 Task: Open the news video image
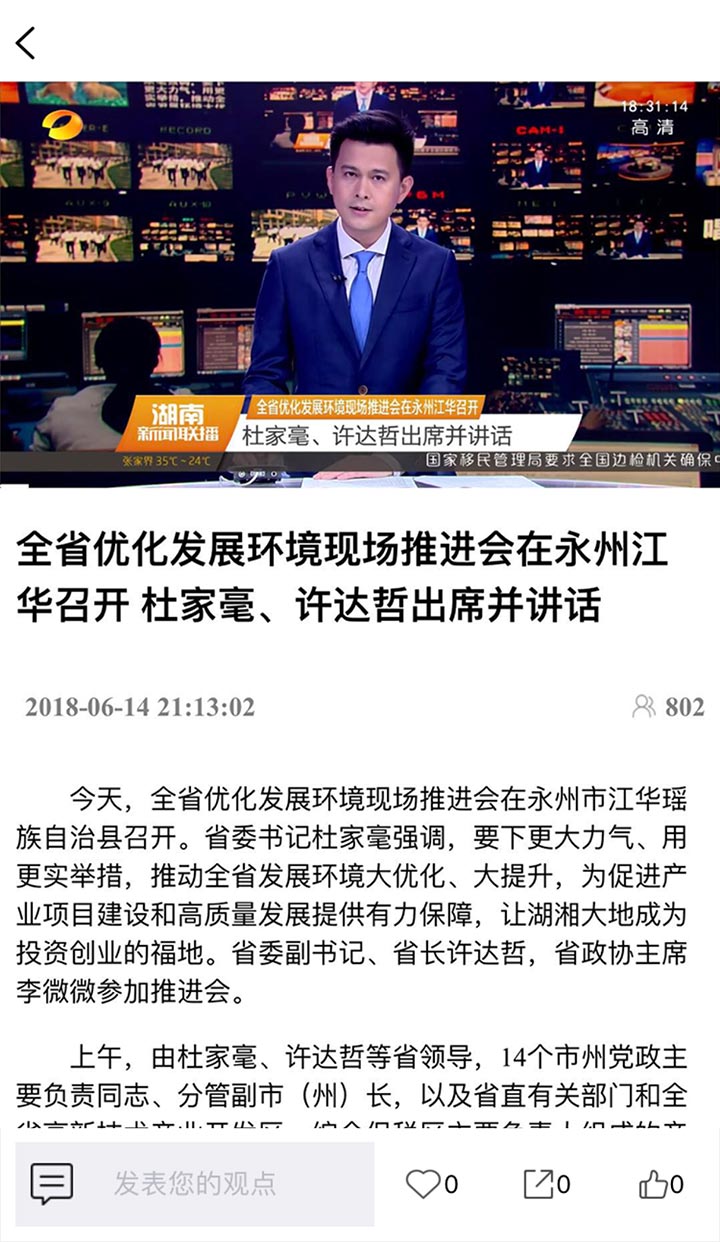[x=360, y=284]
